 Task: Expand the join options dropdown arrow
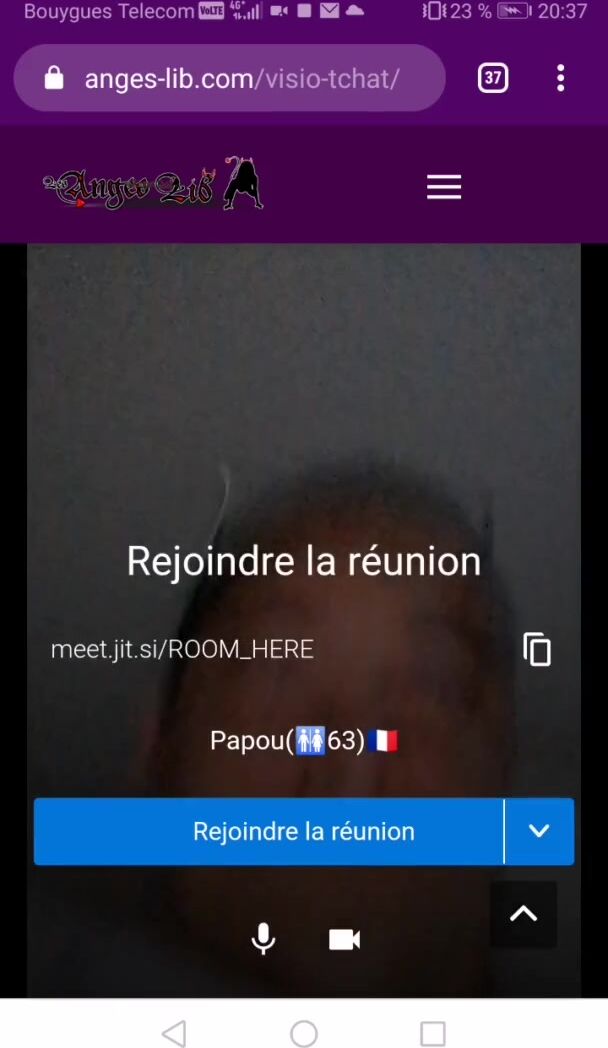click(539, 831)
